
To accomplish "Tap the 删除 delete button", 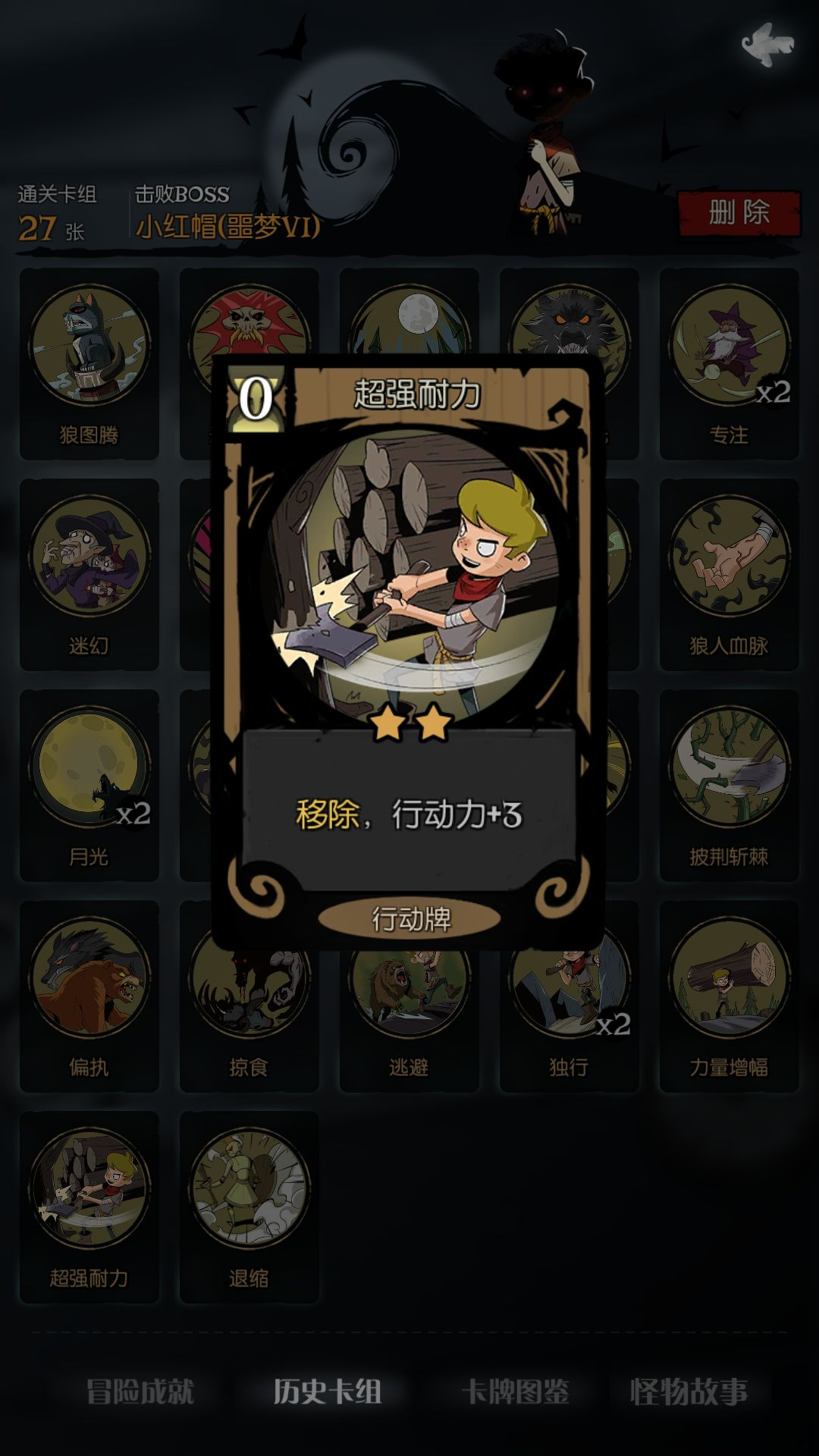I will point(739,213).
